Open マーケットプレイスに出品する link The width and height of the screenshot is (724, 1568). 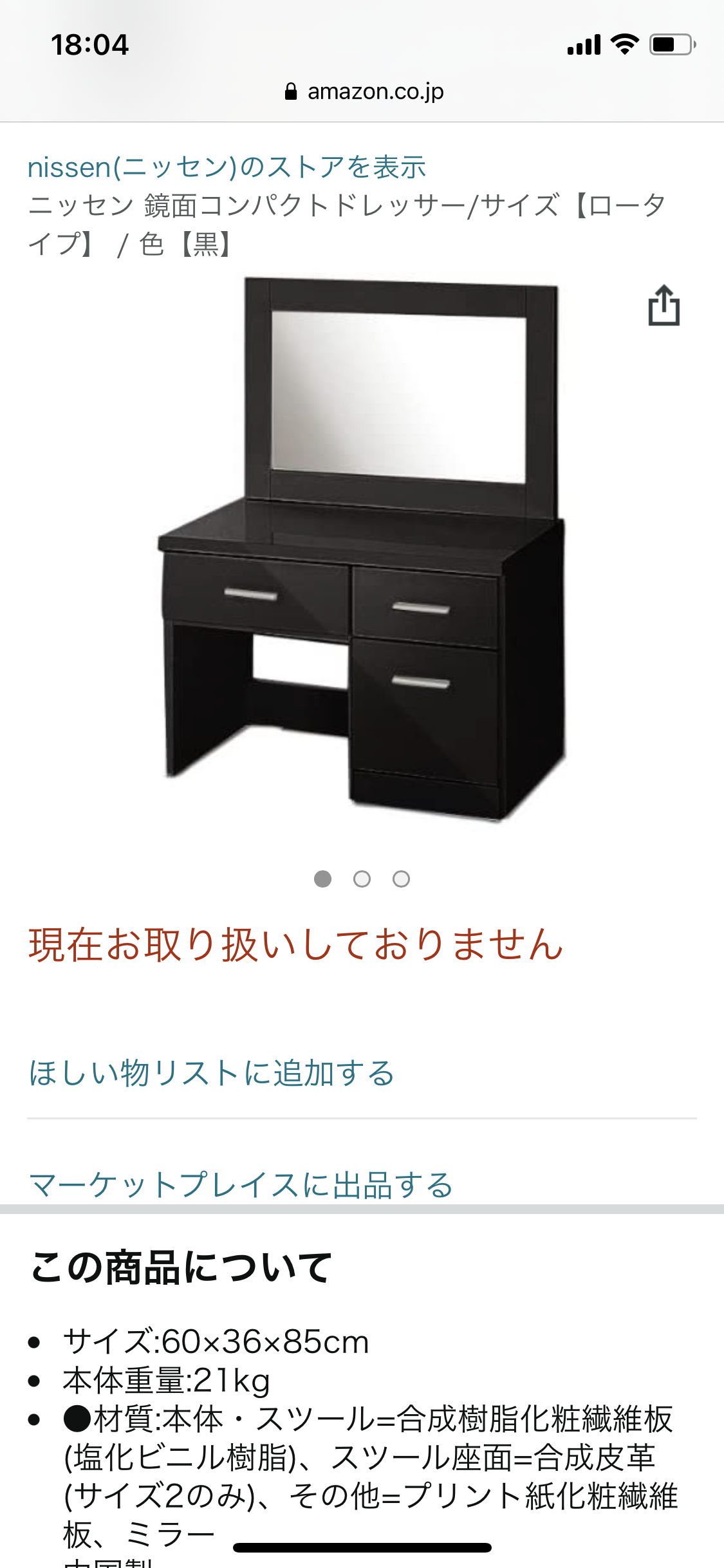241,1184
